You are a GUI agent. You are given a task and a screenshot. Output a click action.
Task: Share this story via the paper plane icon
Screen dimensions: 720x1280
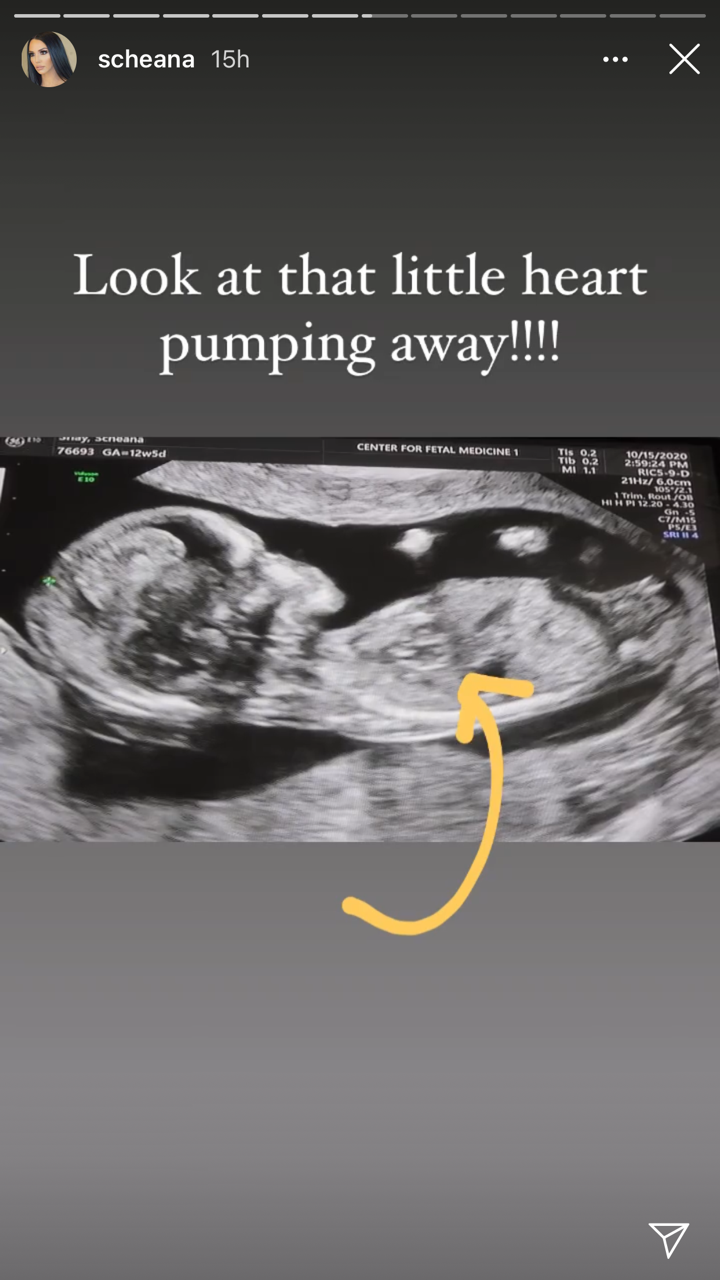point(668,1239)
